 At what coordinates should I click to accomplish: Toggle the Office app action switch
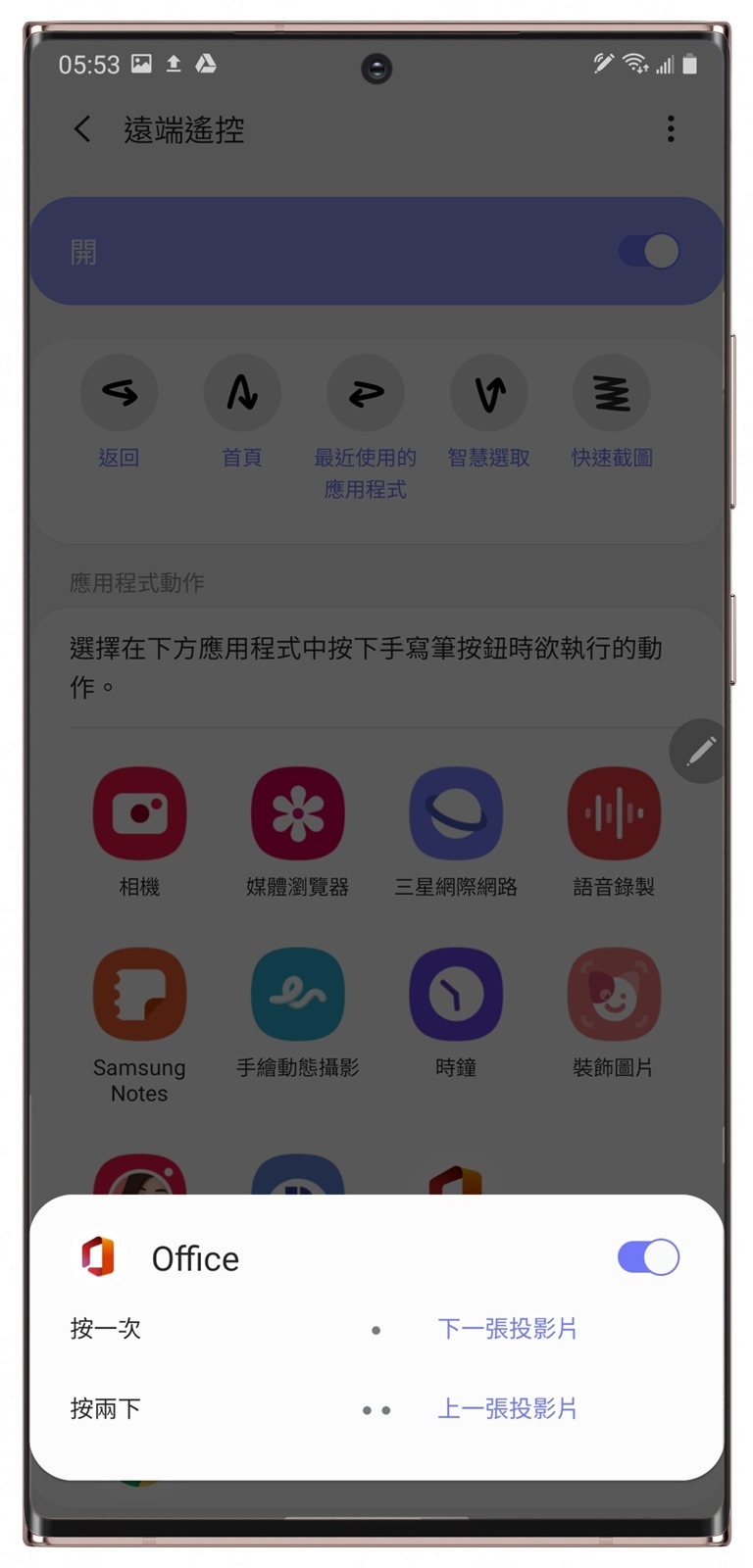(x=647, y=1257)
